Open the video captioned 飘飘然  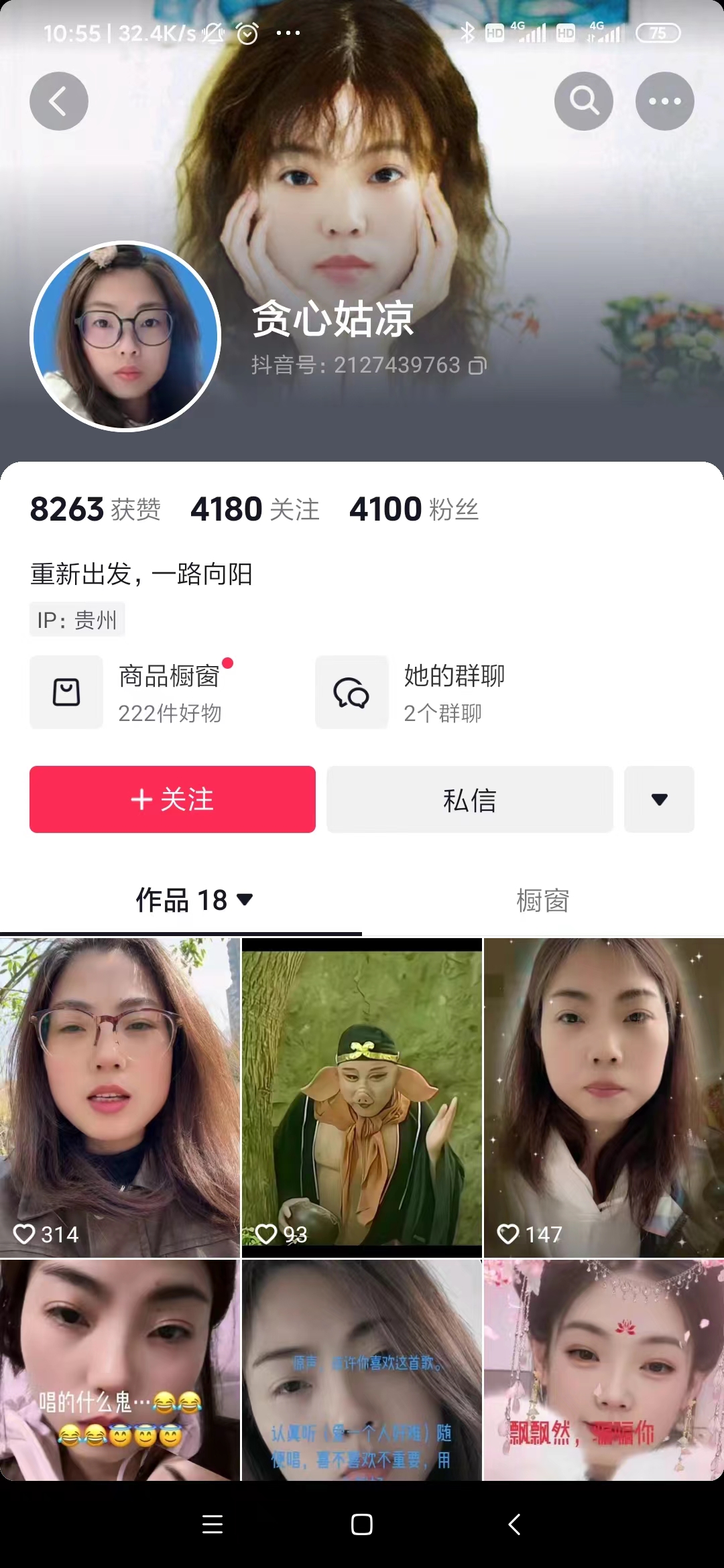coord(603,1370)
